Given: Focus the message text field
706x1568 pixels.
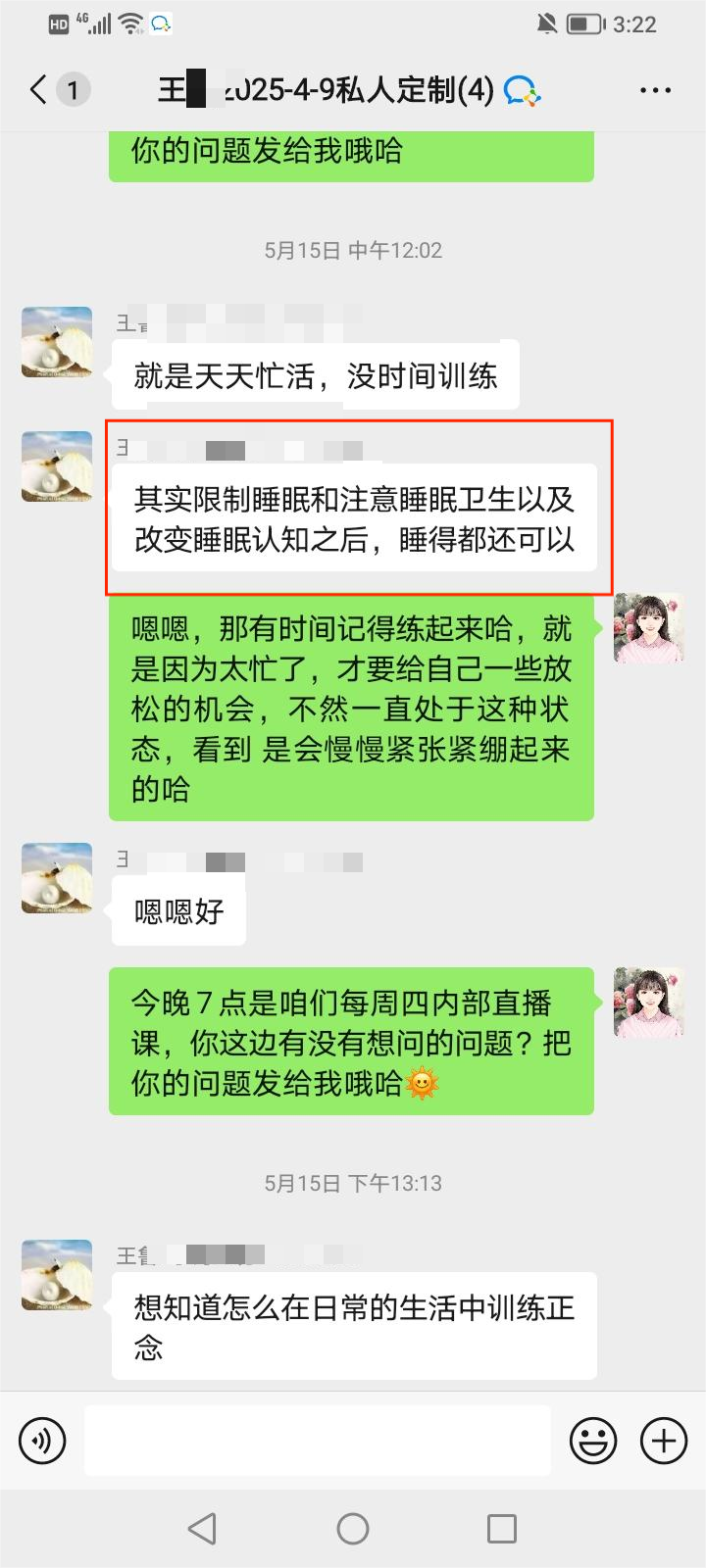Looking at the screenshot, I should 317,1441.
